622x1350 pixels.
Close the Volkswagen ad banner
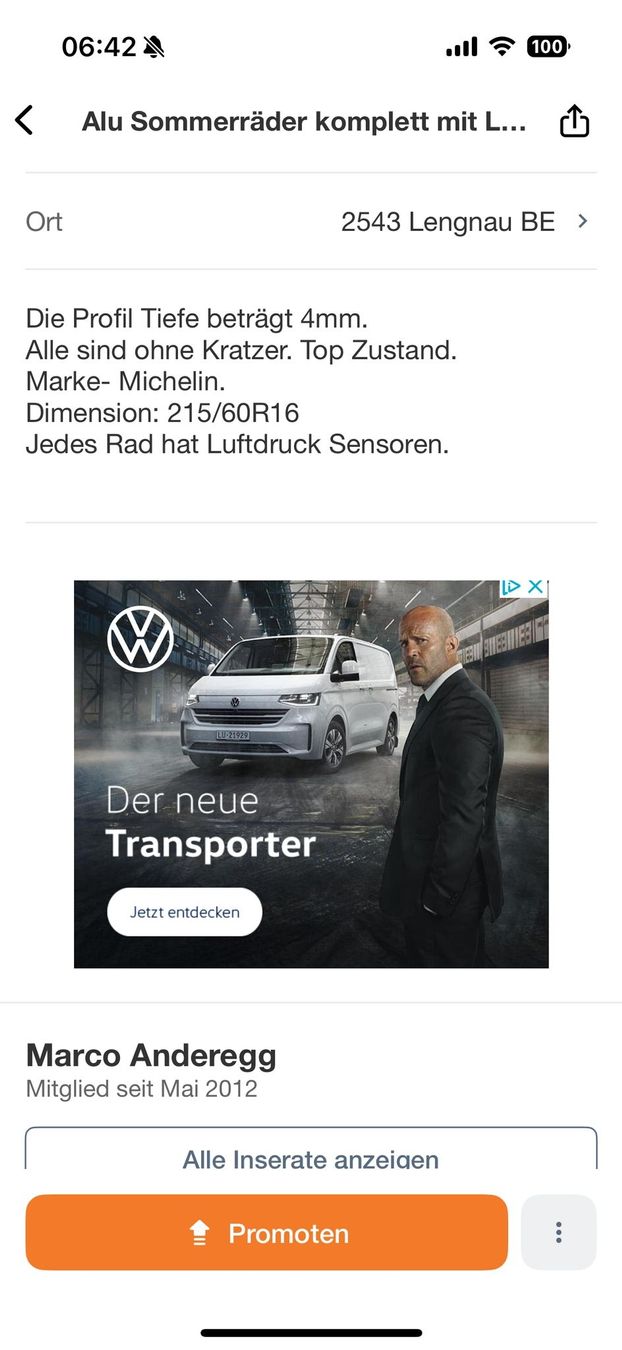536,587
